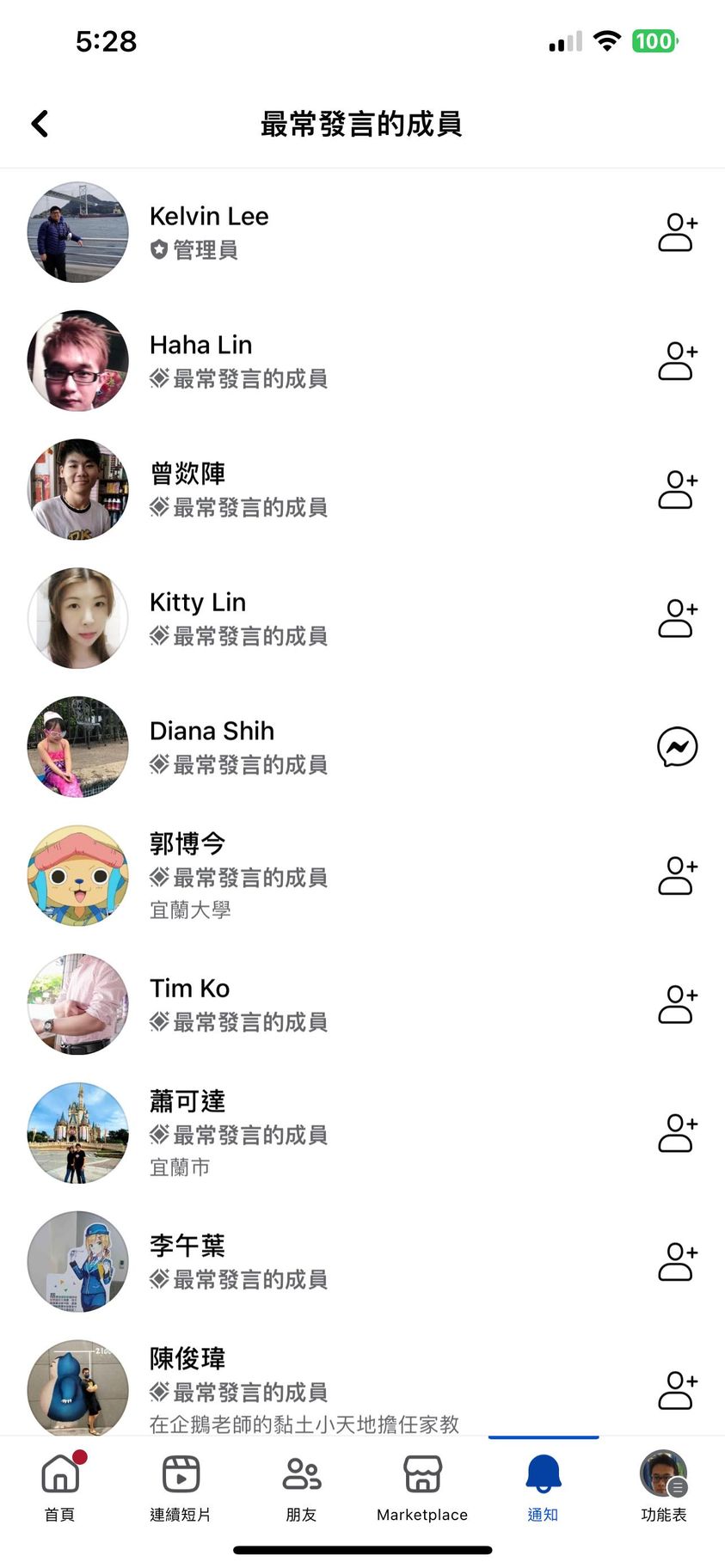Open the 功能表 menu tab
The height and width of the screenshot is (1568, 725).
tap(663, 1487)
